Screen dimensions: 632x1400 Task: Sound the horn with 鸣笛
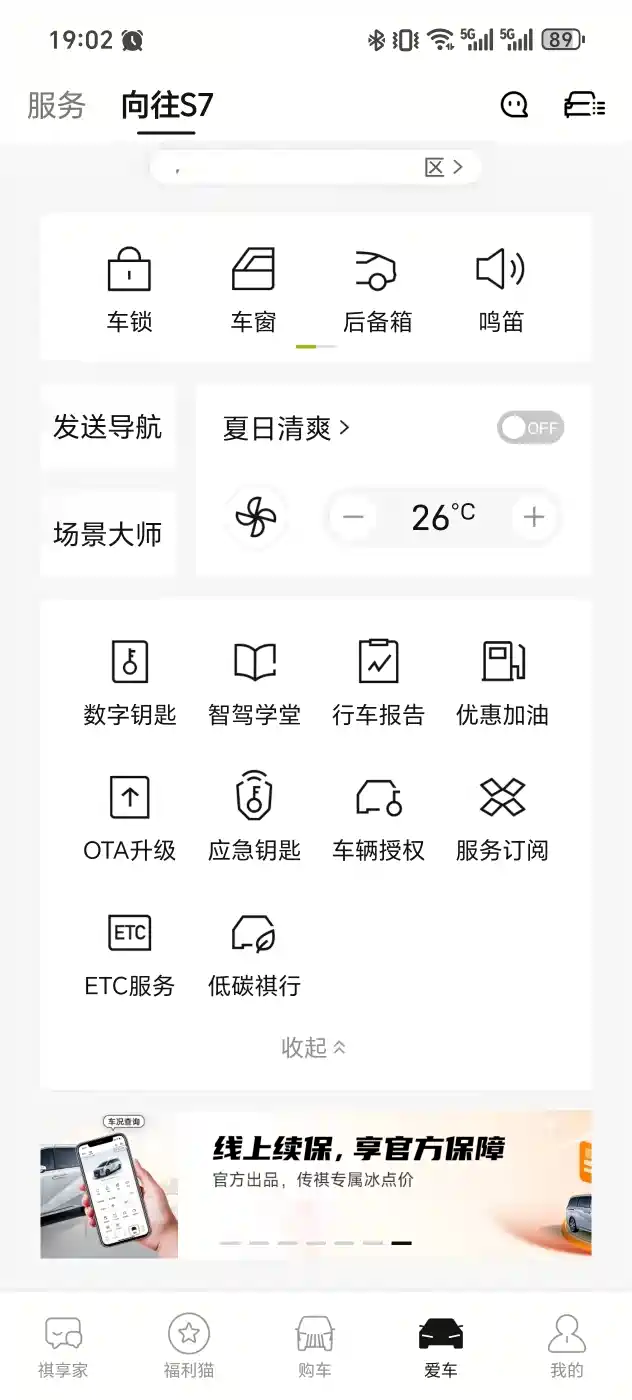pos(501,290)
